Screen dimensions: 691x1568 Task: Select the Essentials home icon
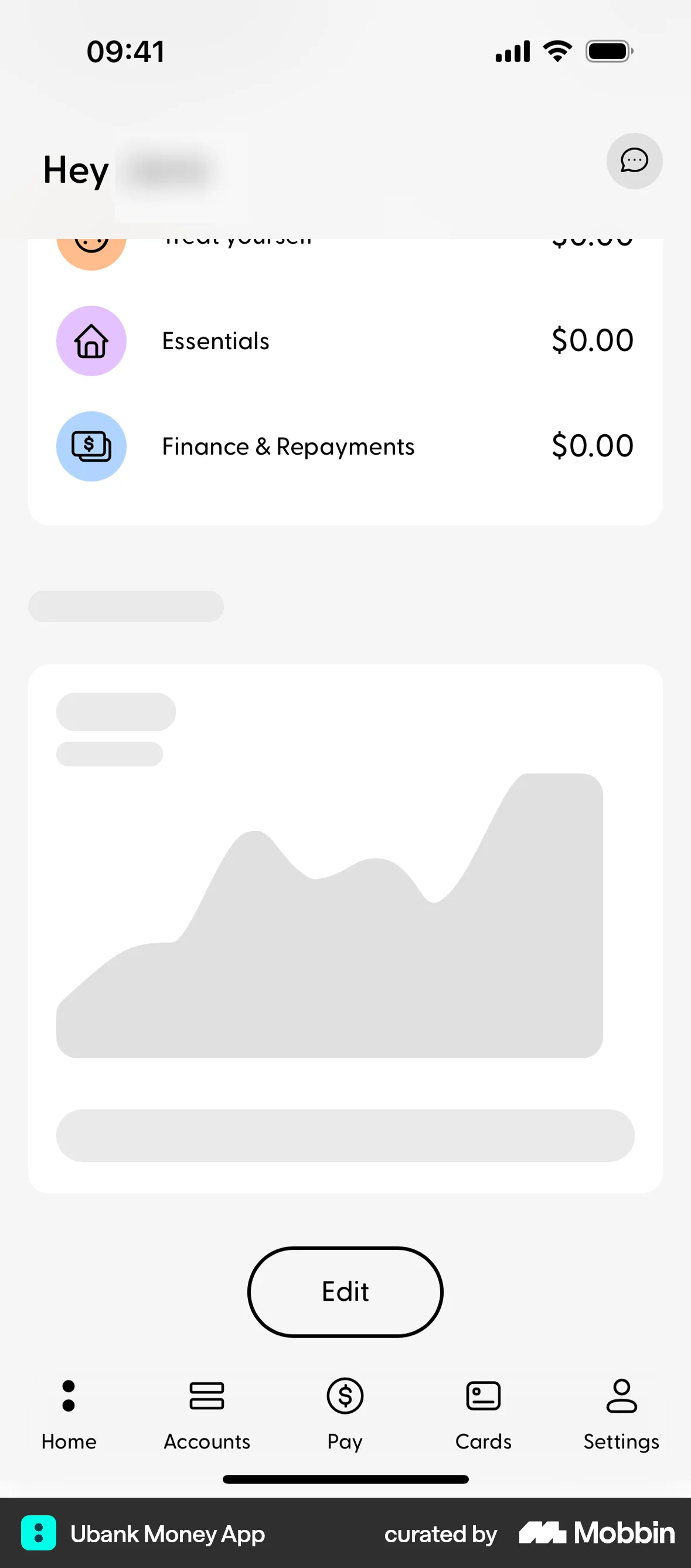pyautogui.click(x=91, y=341)
